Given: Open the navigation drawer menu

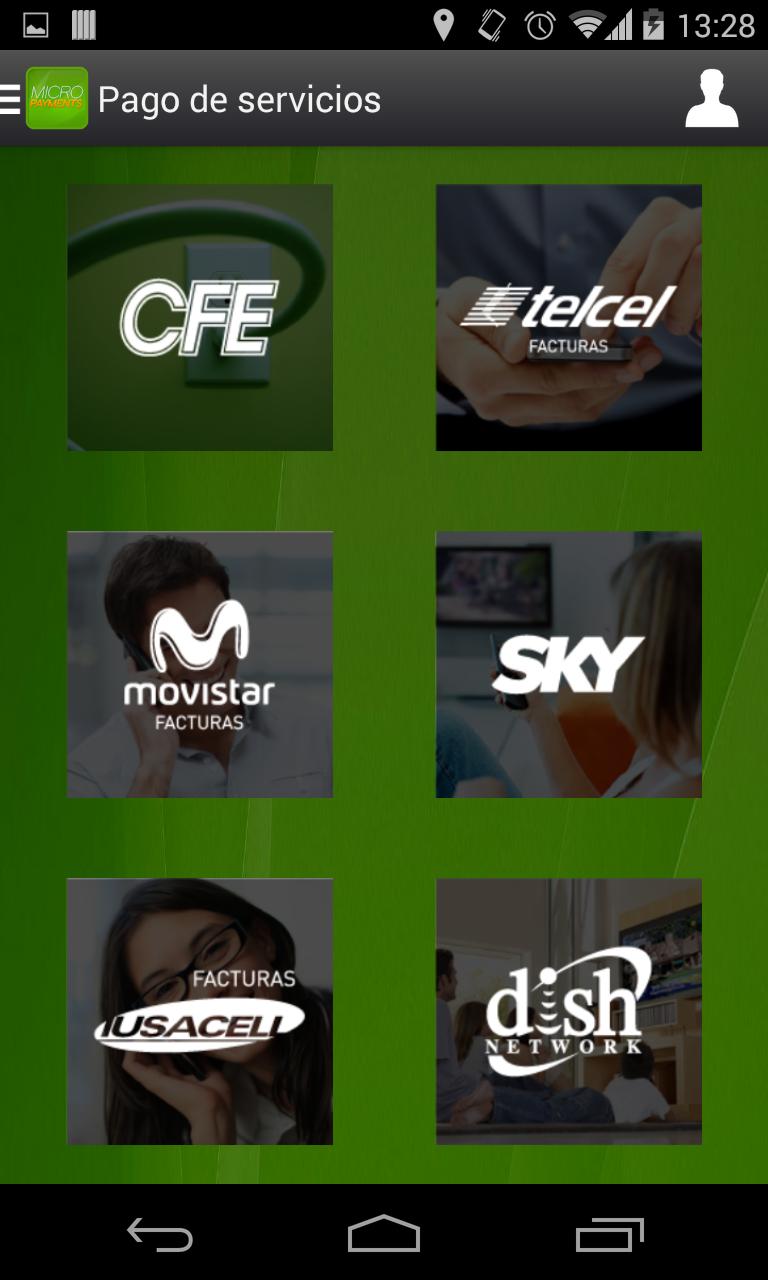Looking at the screenshot, I should [x=10, y=99].
